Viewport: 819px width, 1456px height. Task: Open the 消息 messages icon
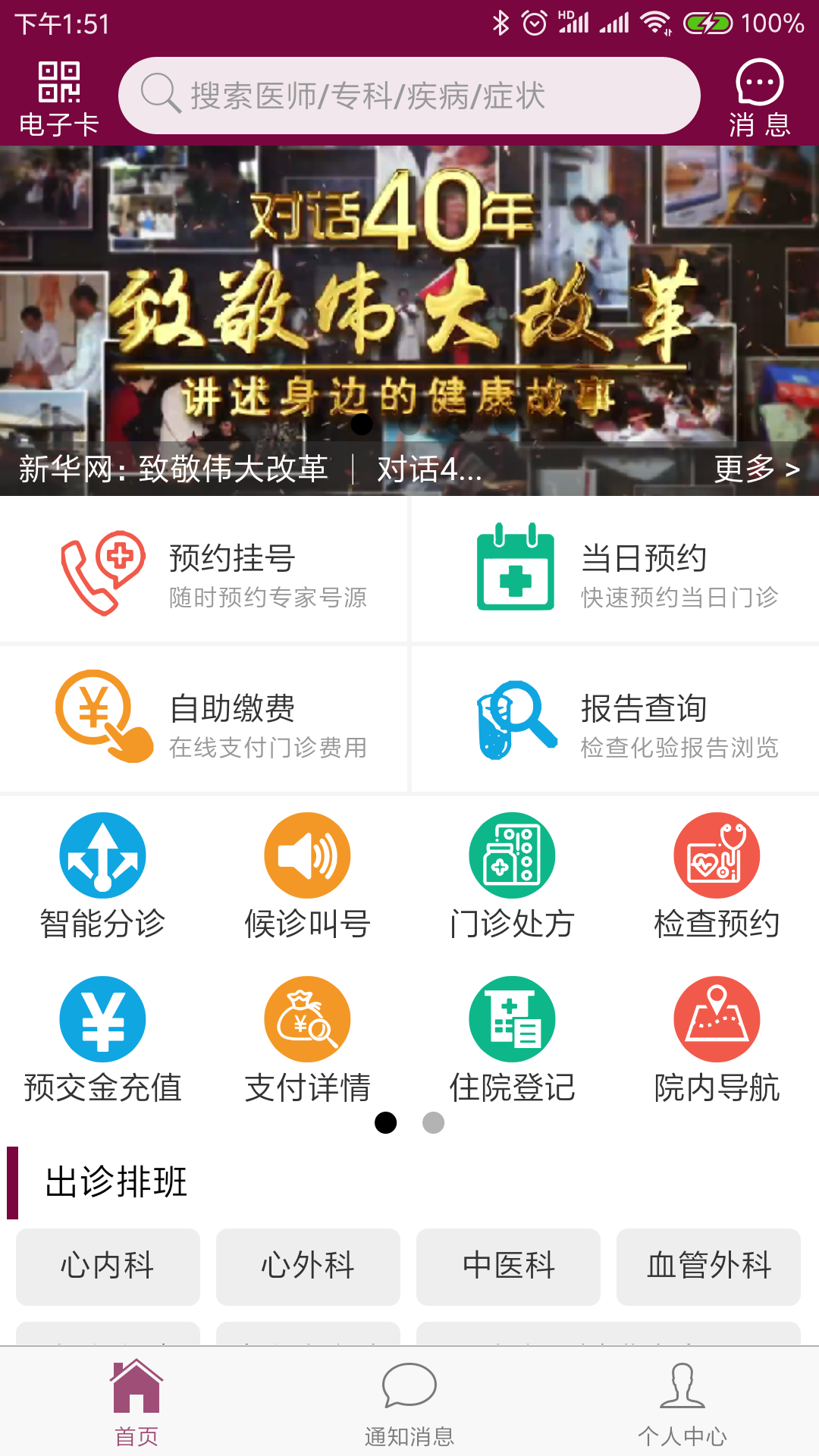pyautogui.click(x=759, y=98)
